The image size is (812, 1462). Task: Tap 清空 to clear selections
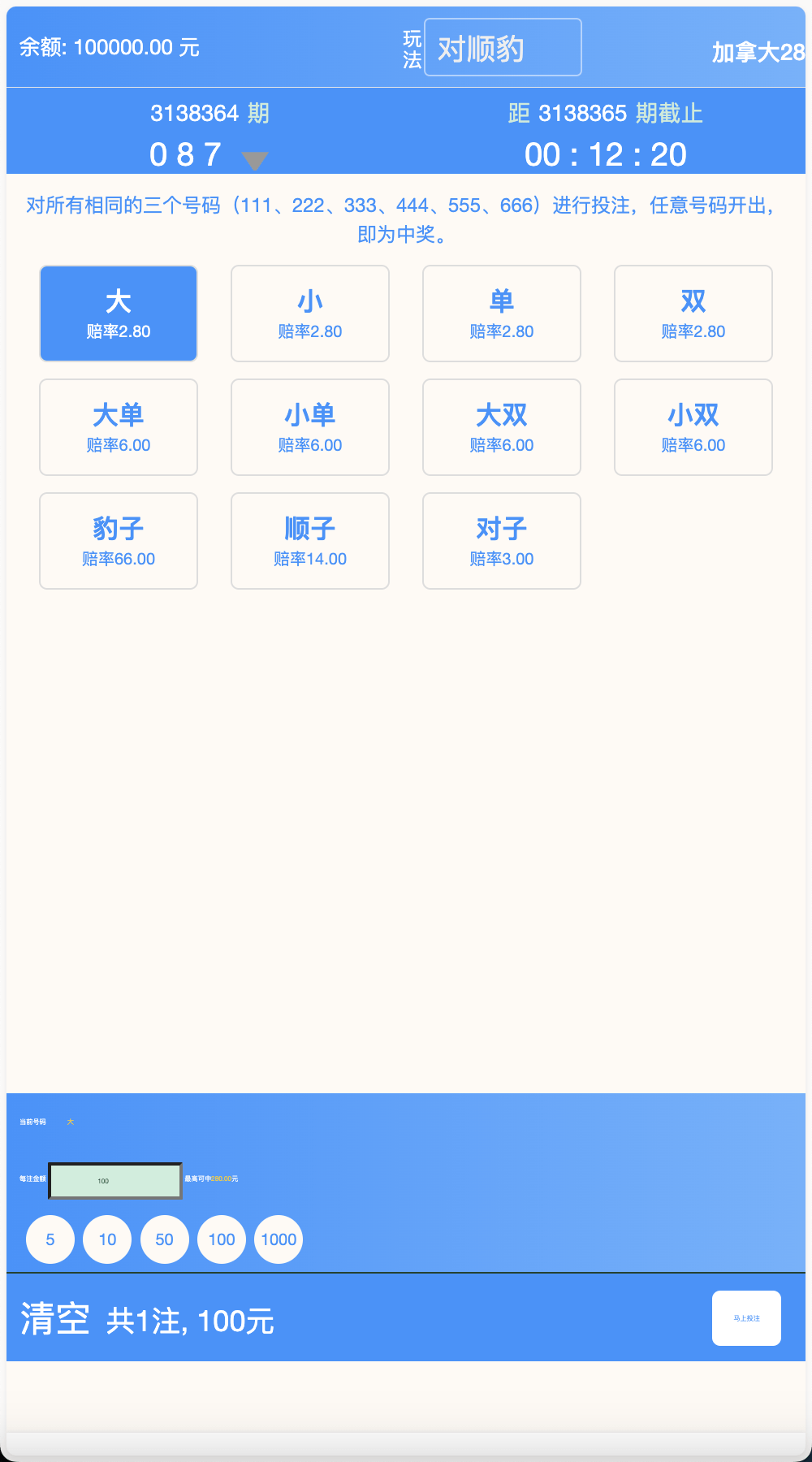(x=54, y=1319)
